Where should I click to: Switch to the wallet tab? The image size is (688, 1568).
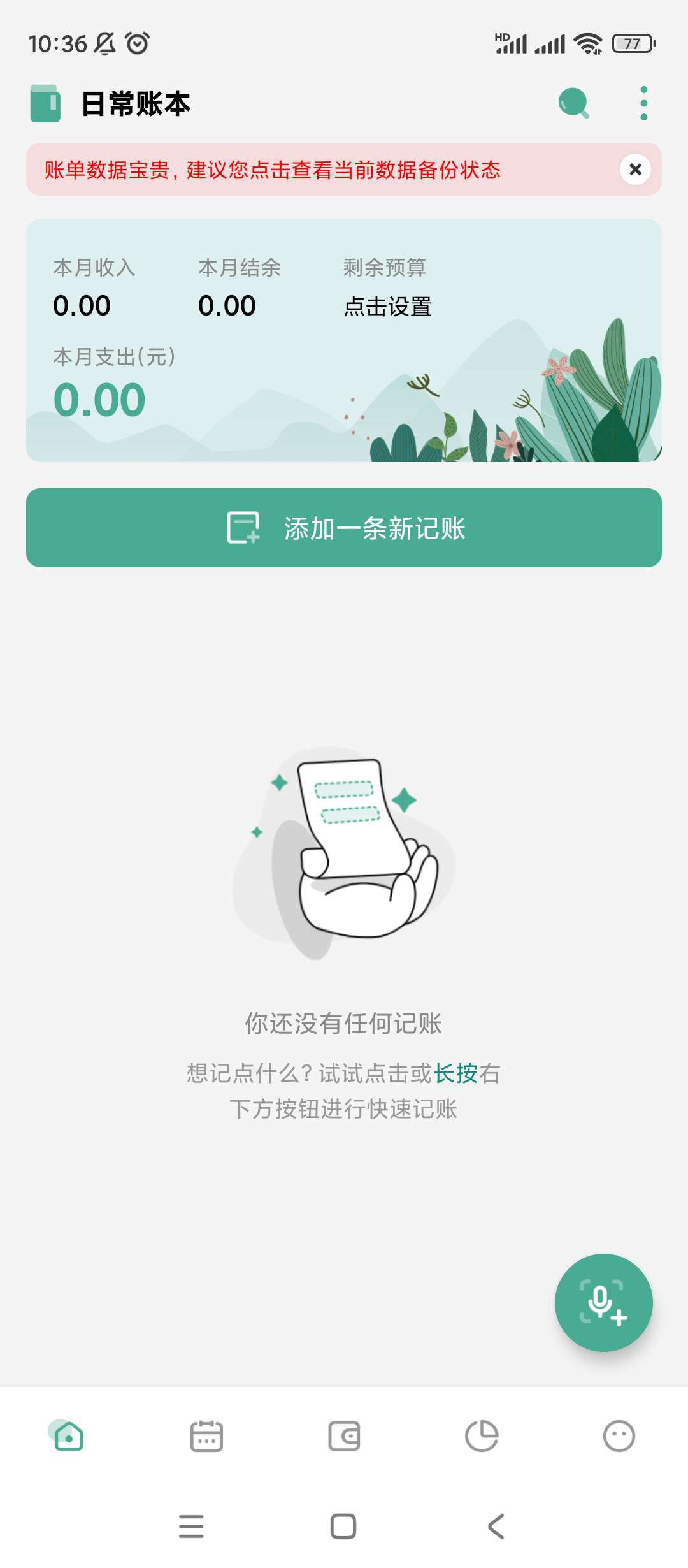(x=344, y=1436)
